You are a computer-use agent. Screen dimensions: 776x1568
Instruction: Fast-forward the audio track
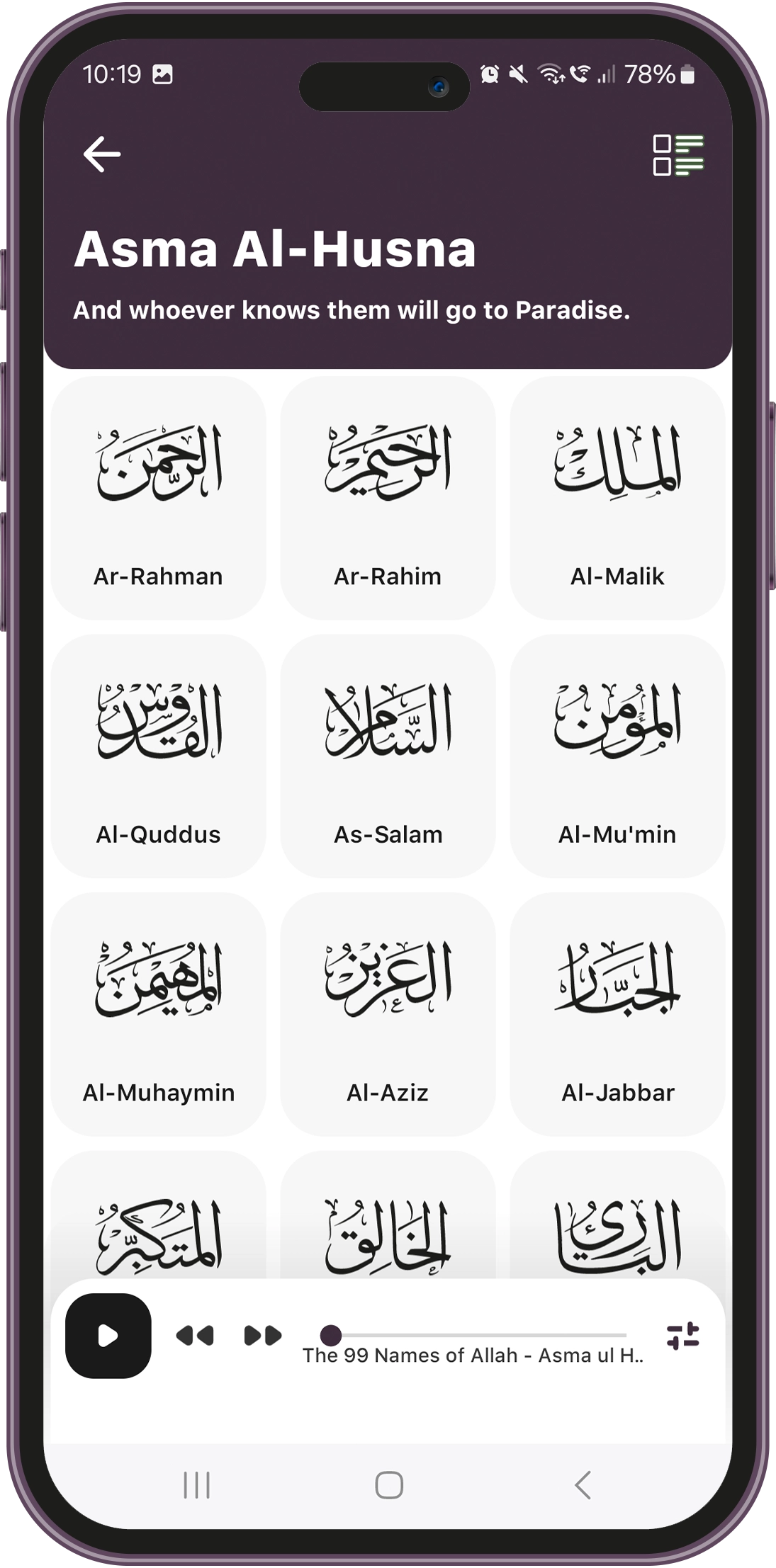pyautogui.click(x=263, y=1336)
